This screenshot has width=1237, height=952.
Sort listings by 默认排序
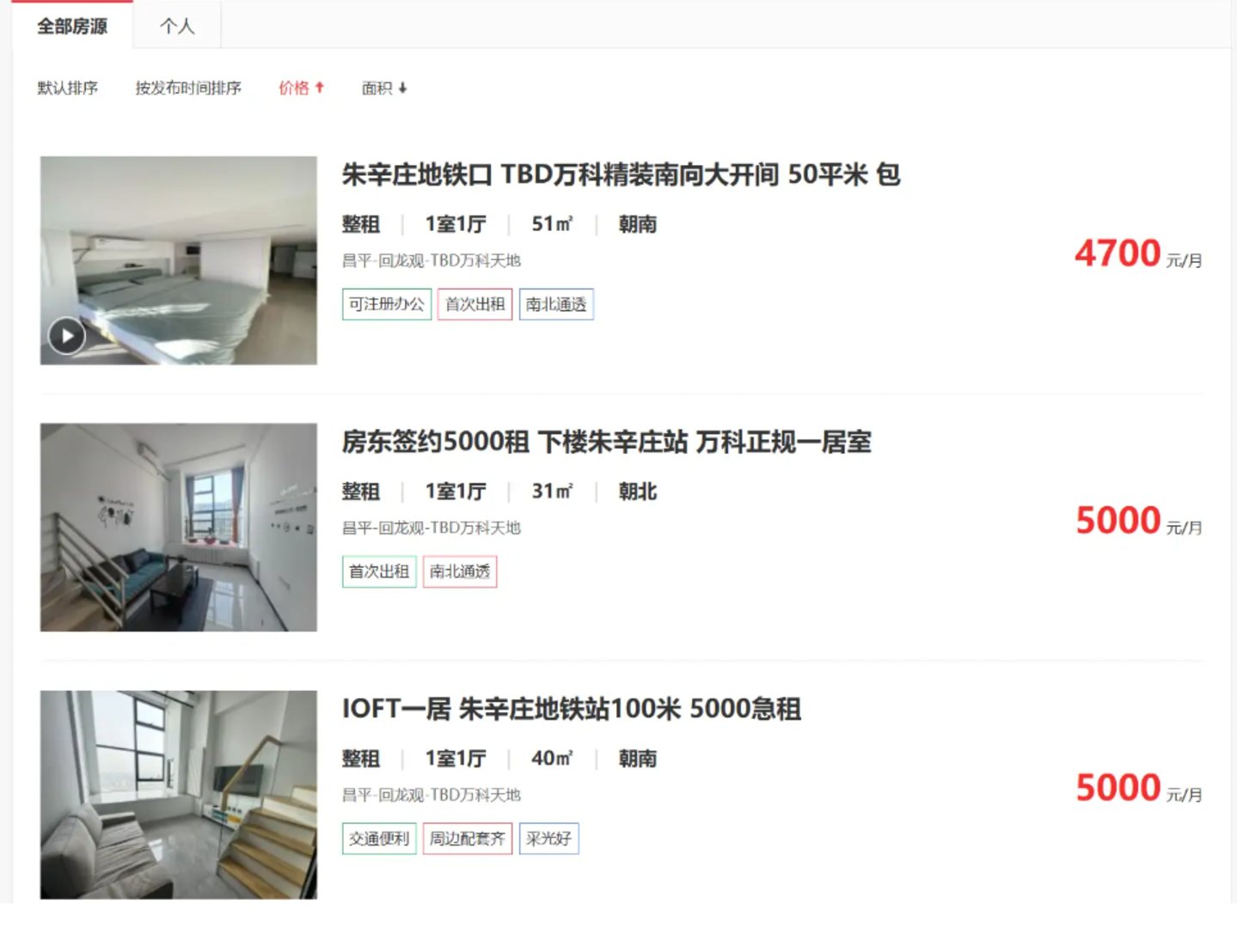pos(68,88)
